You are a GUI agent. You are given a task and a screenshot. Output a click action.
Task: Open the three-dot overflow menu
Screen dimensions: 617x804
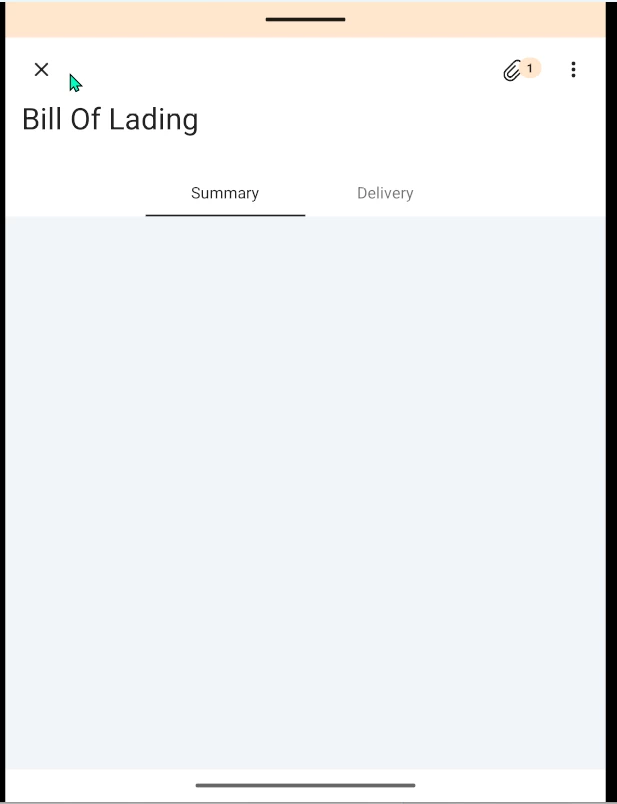point(573,69)
